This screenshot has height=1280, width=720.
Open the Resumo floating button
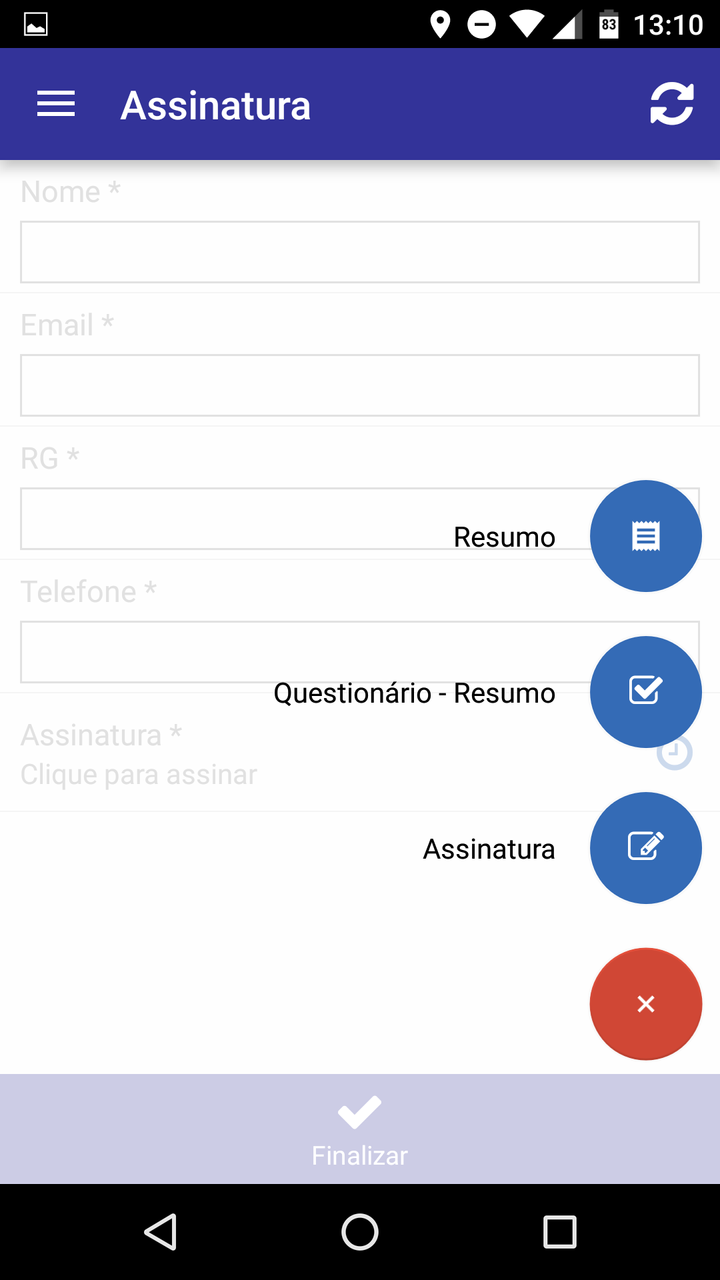(645, 536)
